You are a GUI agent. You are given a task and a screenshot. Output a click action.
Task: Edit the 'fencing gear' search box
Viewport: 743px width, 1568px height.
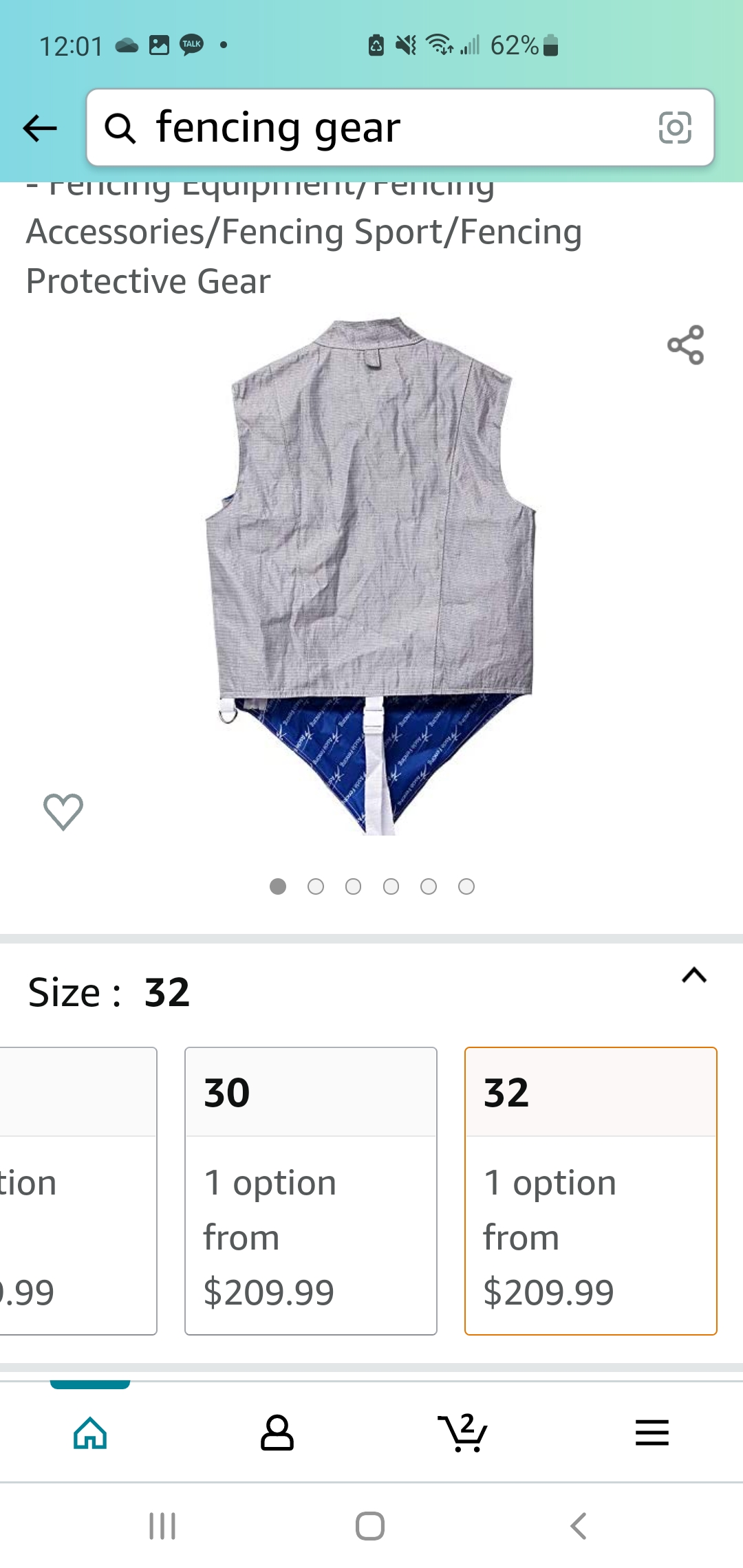point(400,128)
